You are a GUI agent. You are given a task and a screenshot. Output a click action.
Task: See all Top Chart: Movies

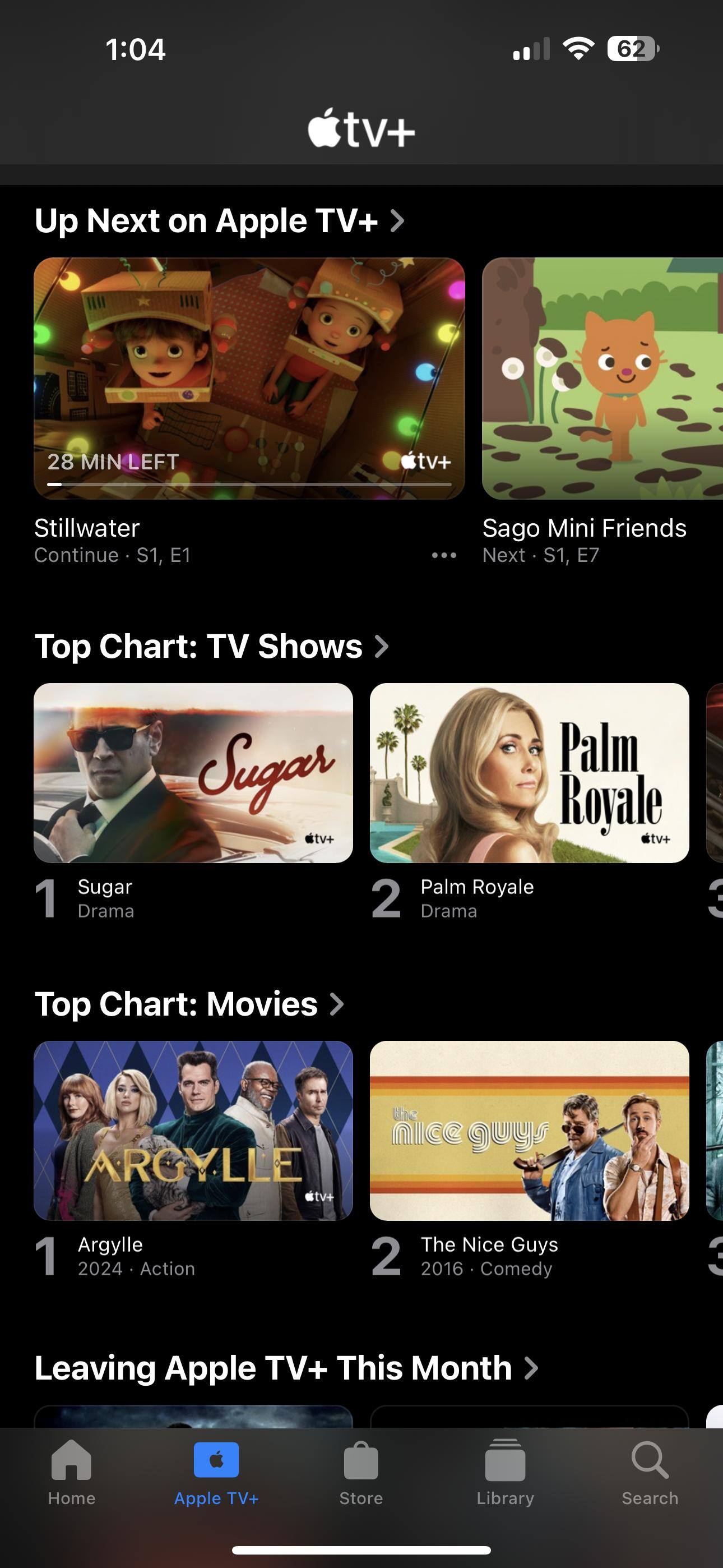coord(189,1004)
